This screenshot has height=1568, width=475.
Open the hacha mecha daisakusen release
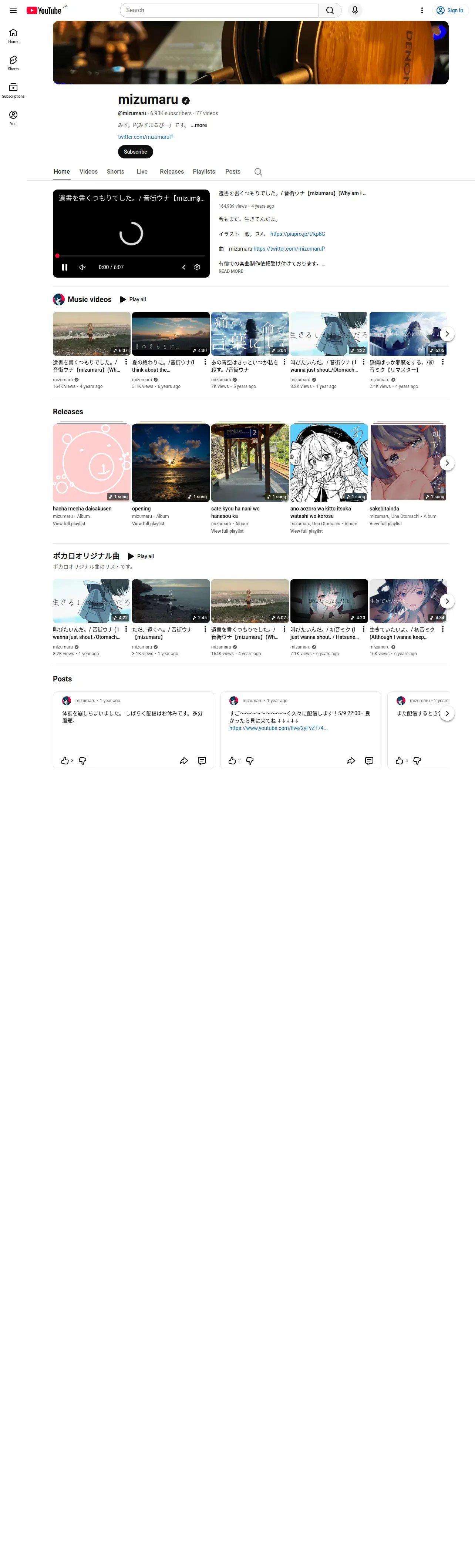point(91,463)
